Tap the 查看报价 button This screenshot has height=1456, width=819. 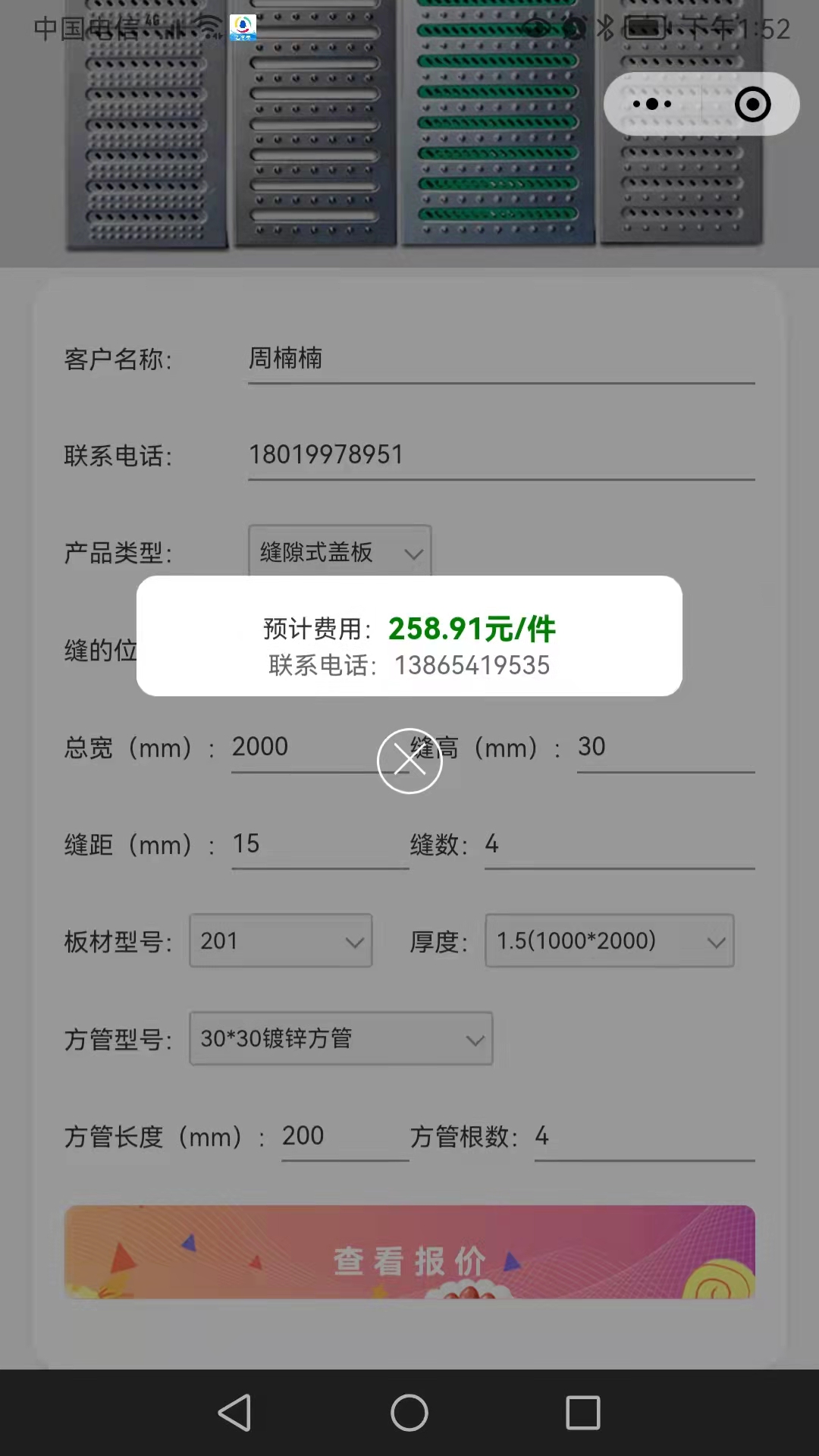click(409, 1252)
